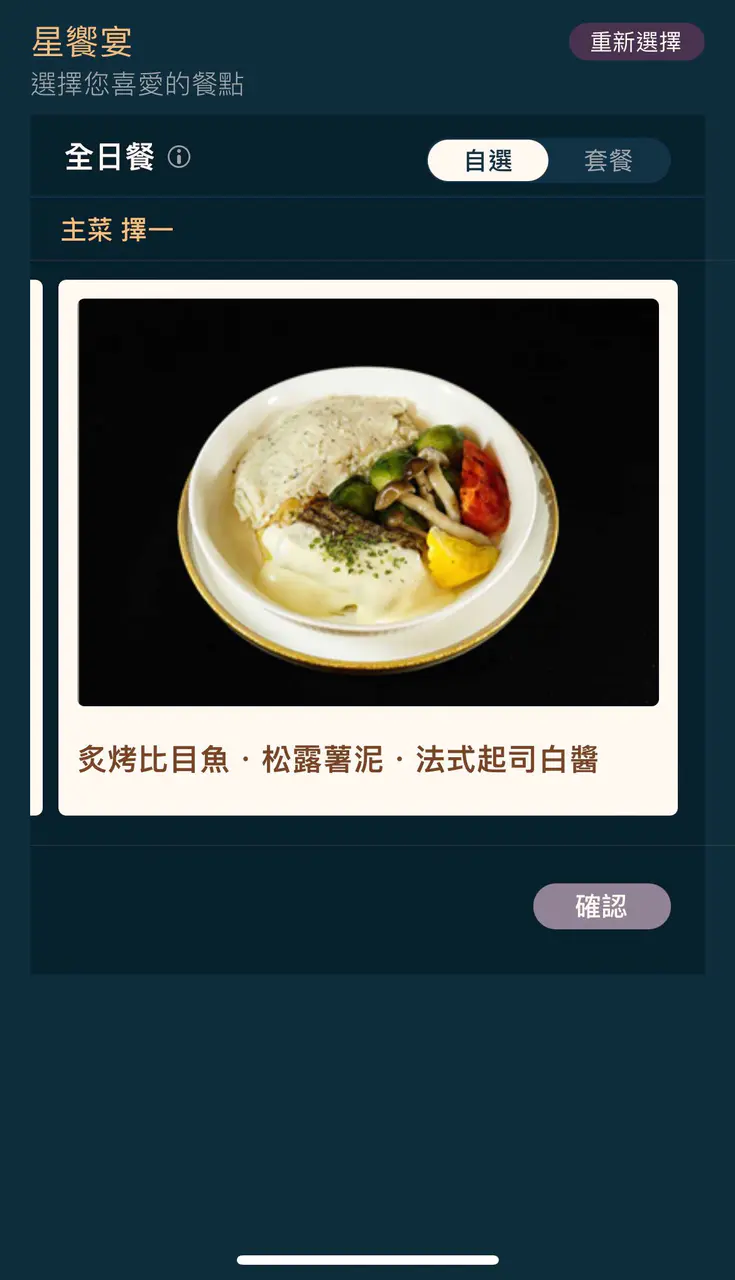Switch to the 套餐 tab
This screenshot has height=1280, width=735.
[608, 160]
